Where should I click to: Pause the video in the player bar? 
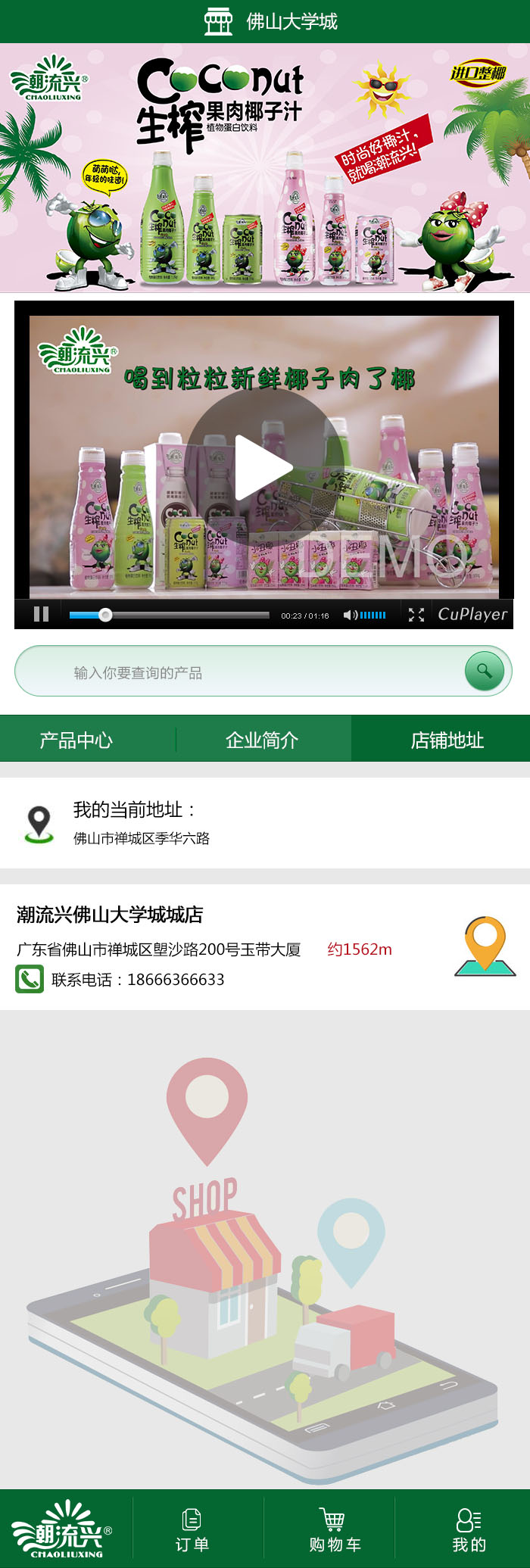point(42,614)
